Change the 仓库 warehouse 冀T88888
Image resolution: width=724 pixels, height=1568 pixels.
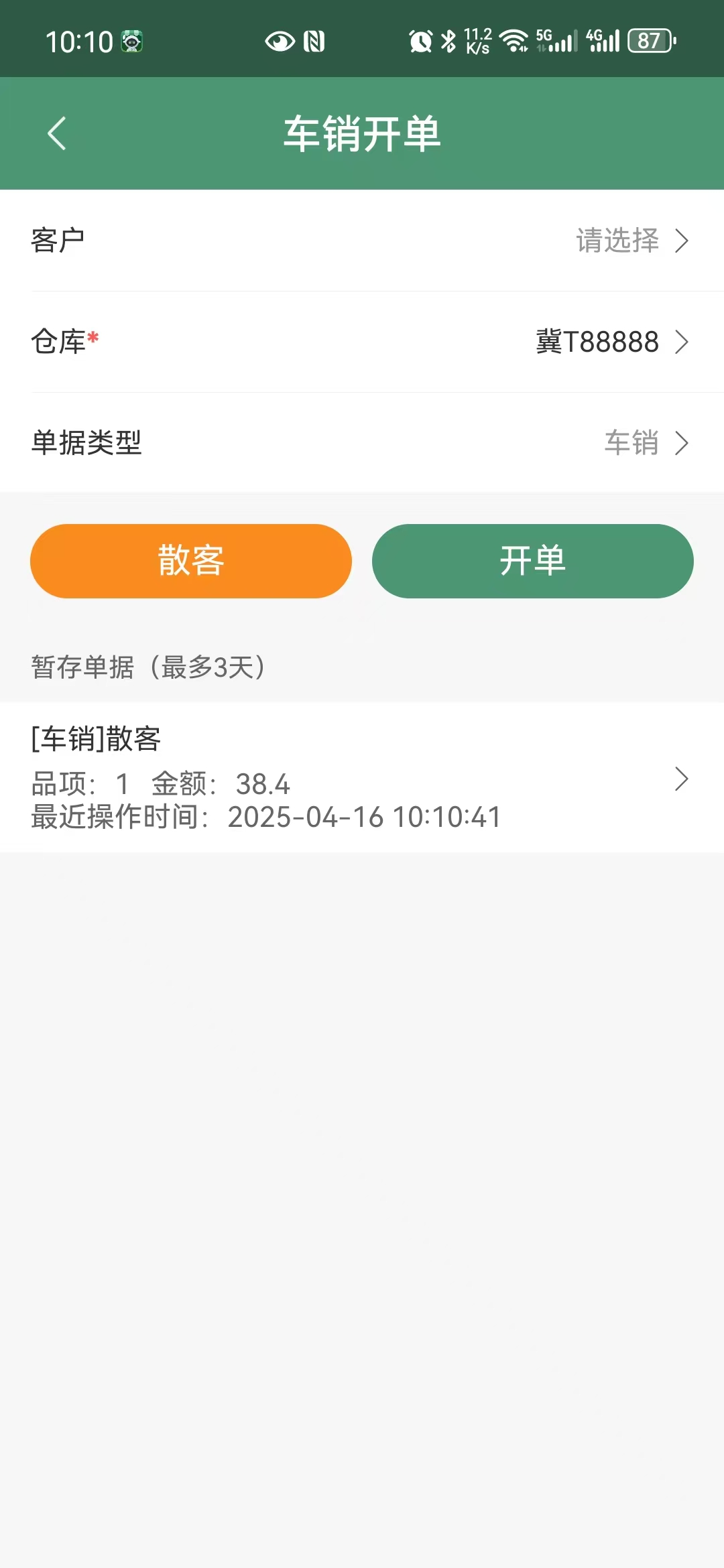click(x=362, y=342)
